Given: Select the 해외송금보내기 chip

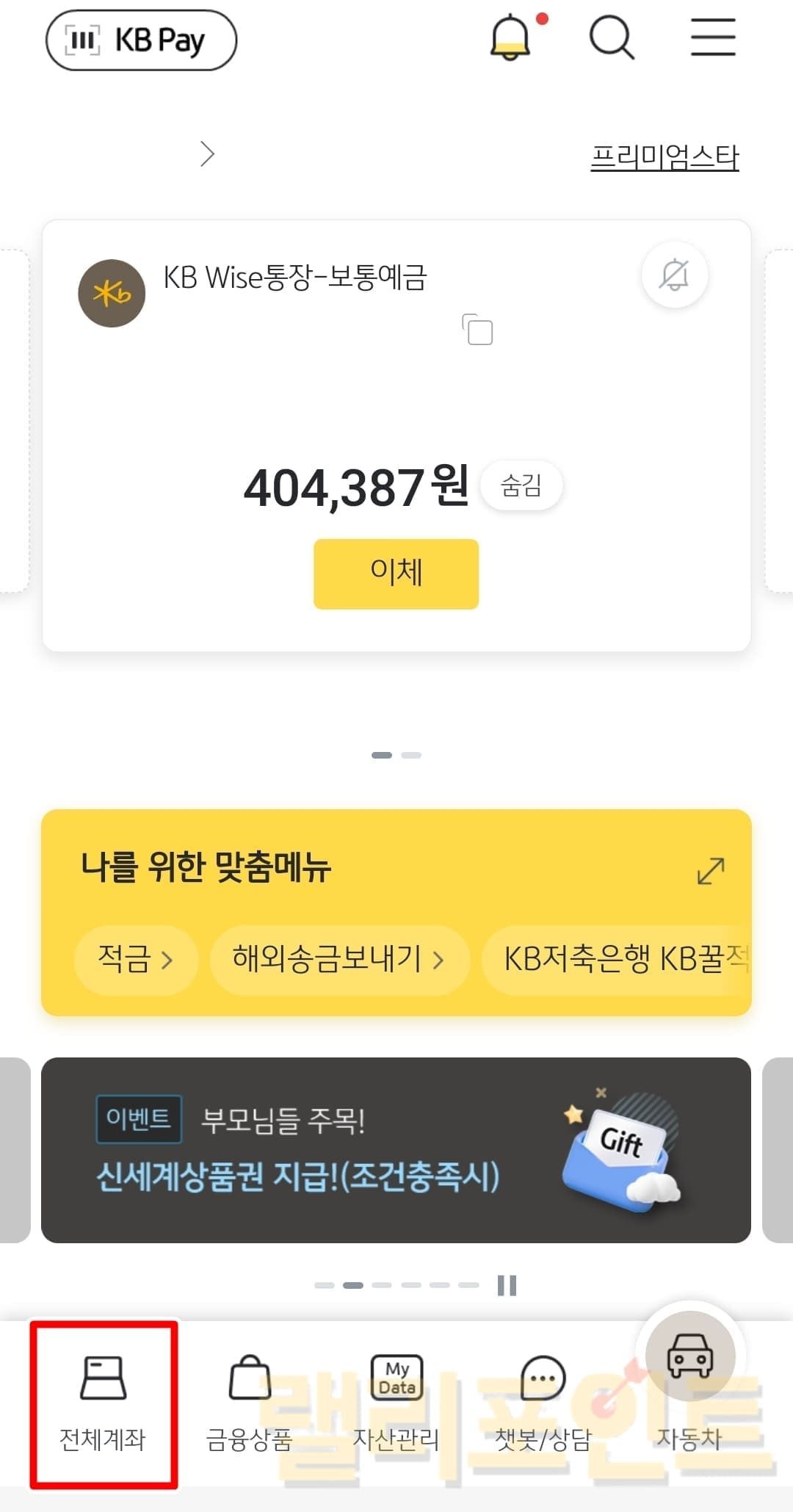Looking at the screenshot, I should (339, 960).
